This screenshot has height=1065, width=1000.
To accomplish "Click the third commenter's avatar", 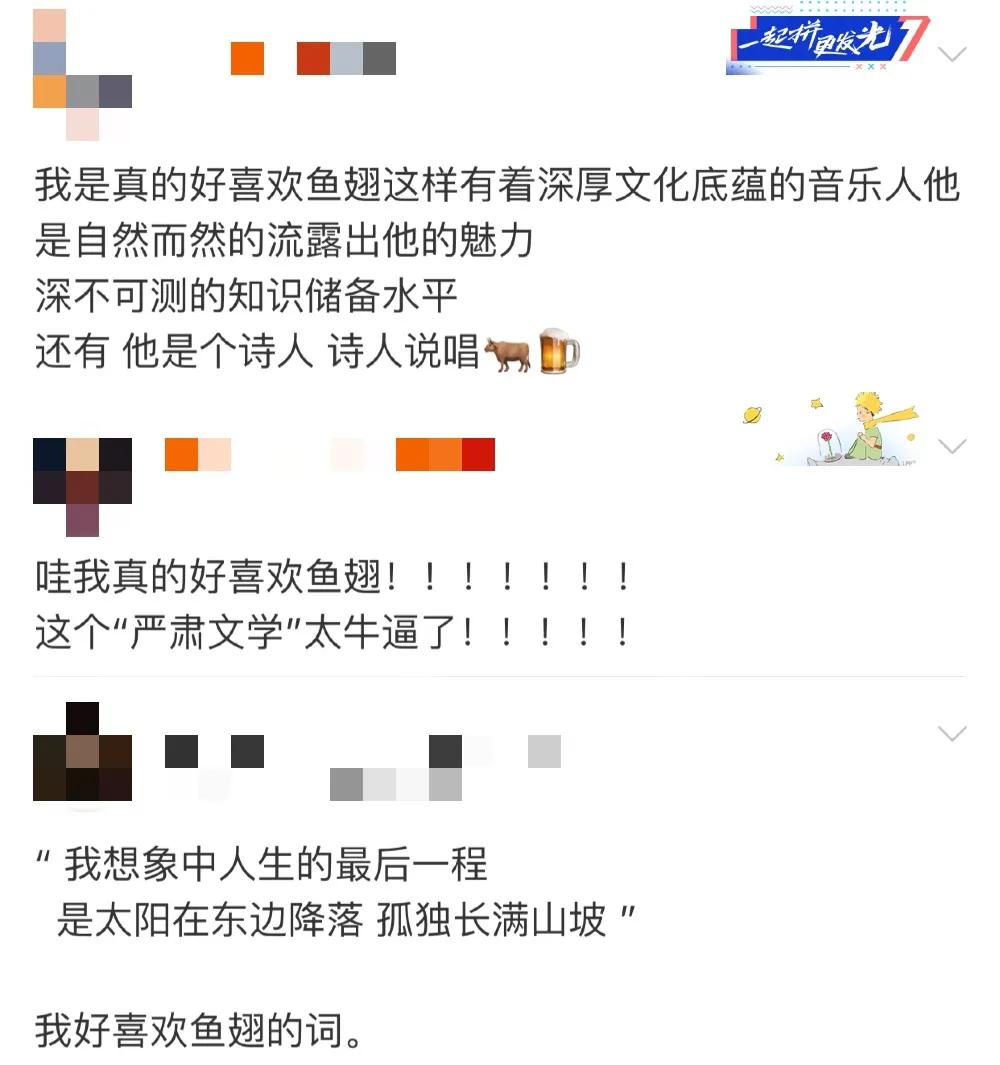I will (x=80, y=755).
